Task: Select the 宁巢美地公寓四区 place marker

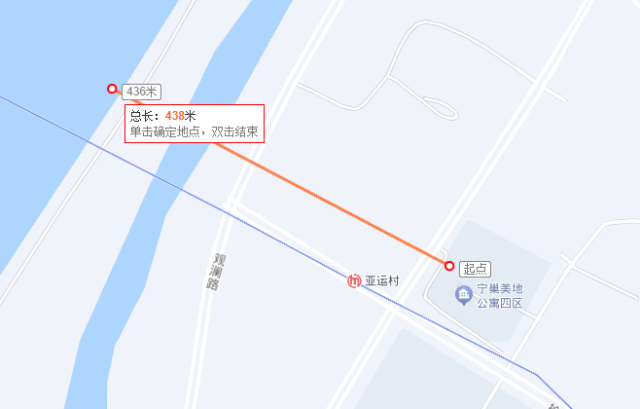Action: coord(463,294)
